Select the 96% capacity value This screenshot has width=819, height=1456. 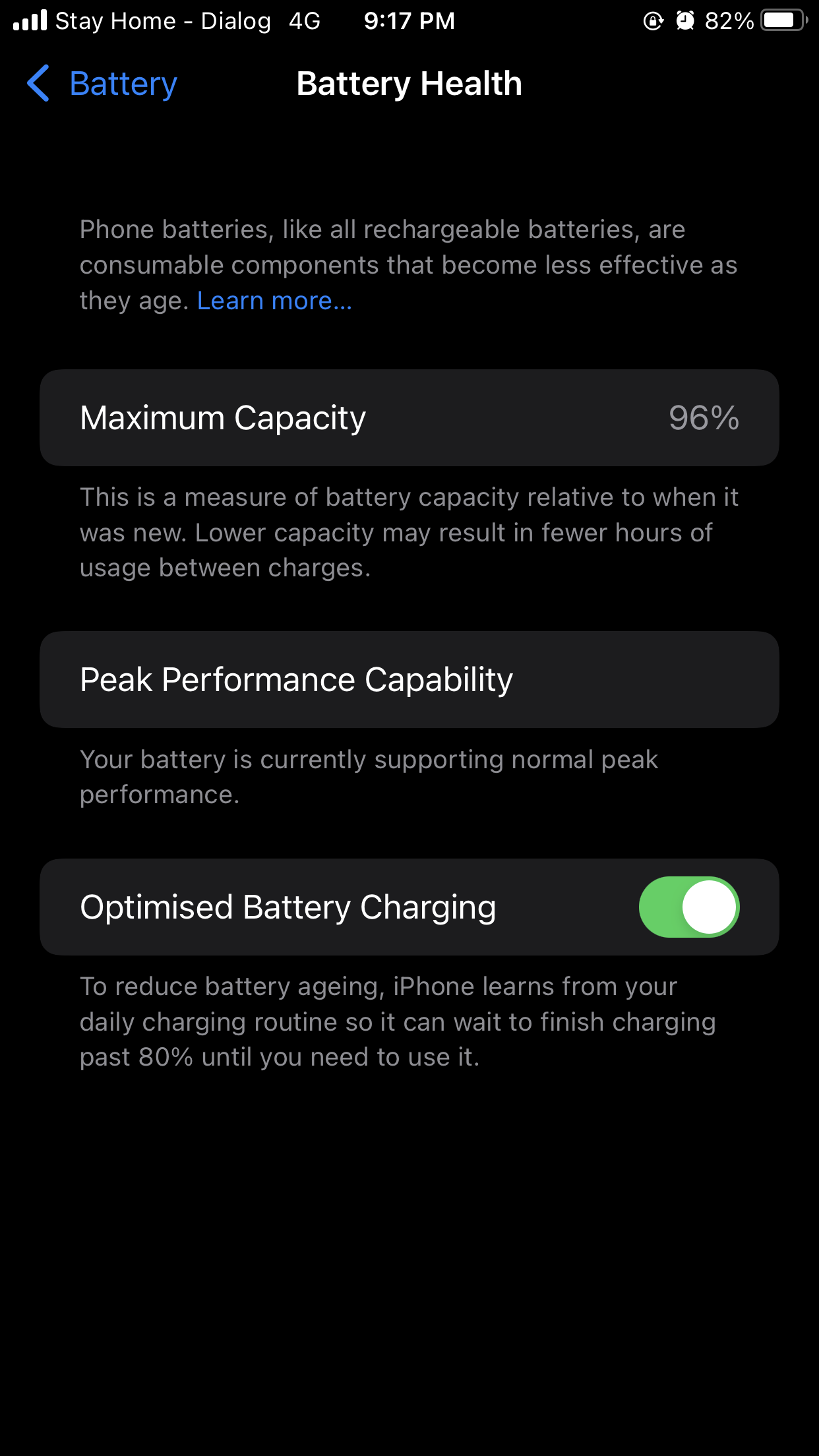click(x=704, y=417)
